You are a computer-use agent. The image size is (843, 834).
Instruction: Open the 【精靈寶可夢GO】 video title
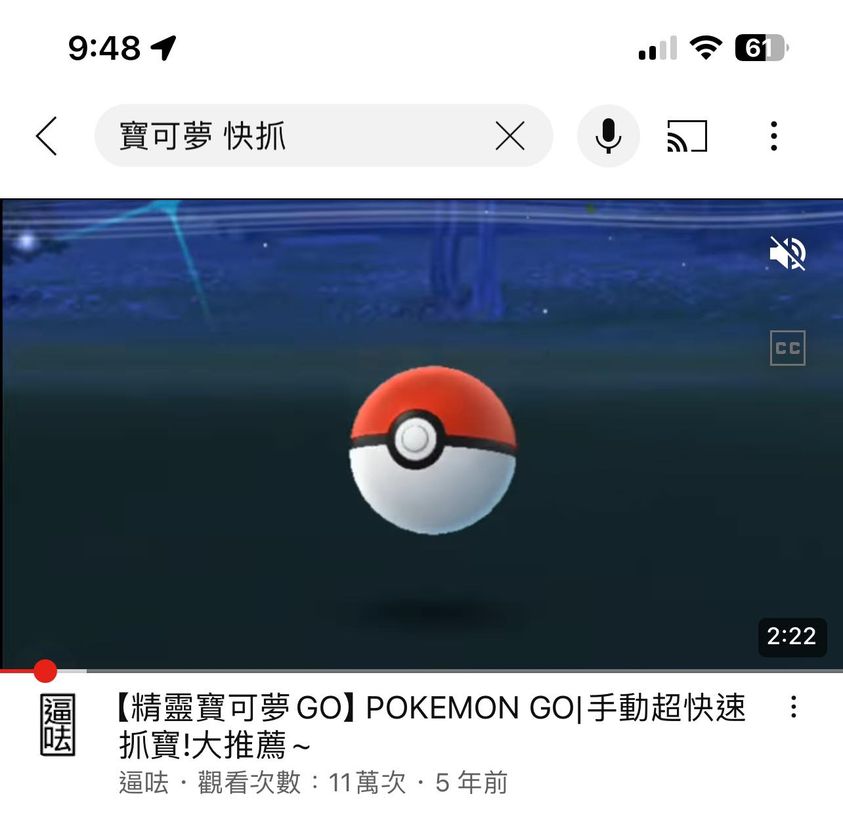tap(430, 726)
